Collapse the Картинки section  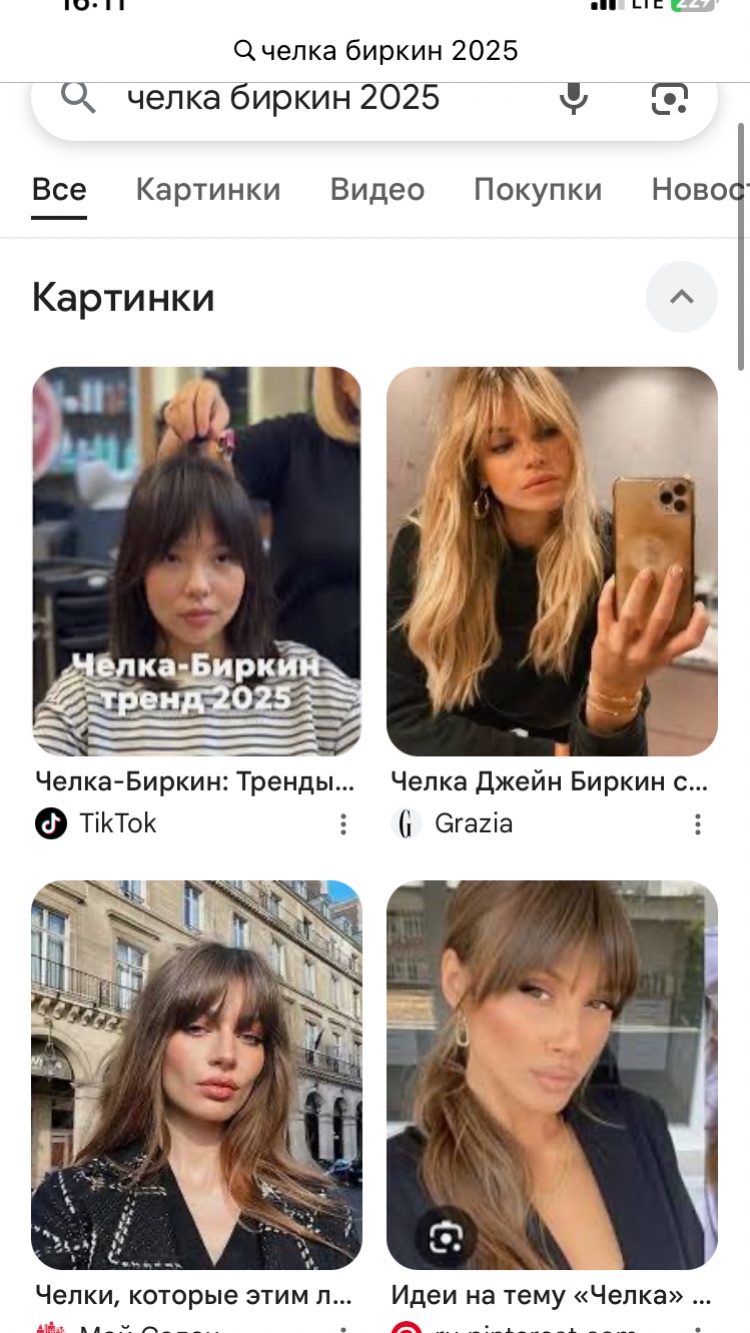pyautogui.click(x=681, y=297)
